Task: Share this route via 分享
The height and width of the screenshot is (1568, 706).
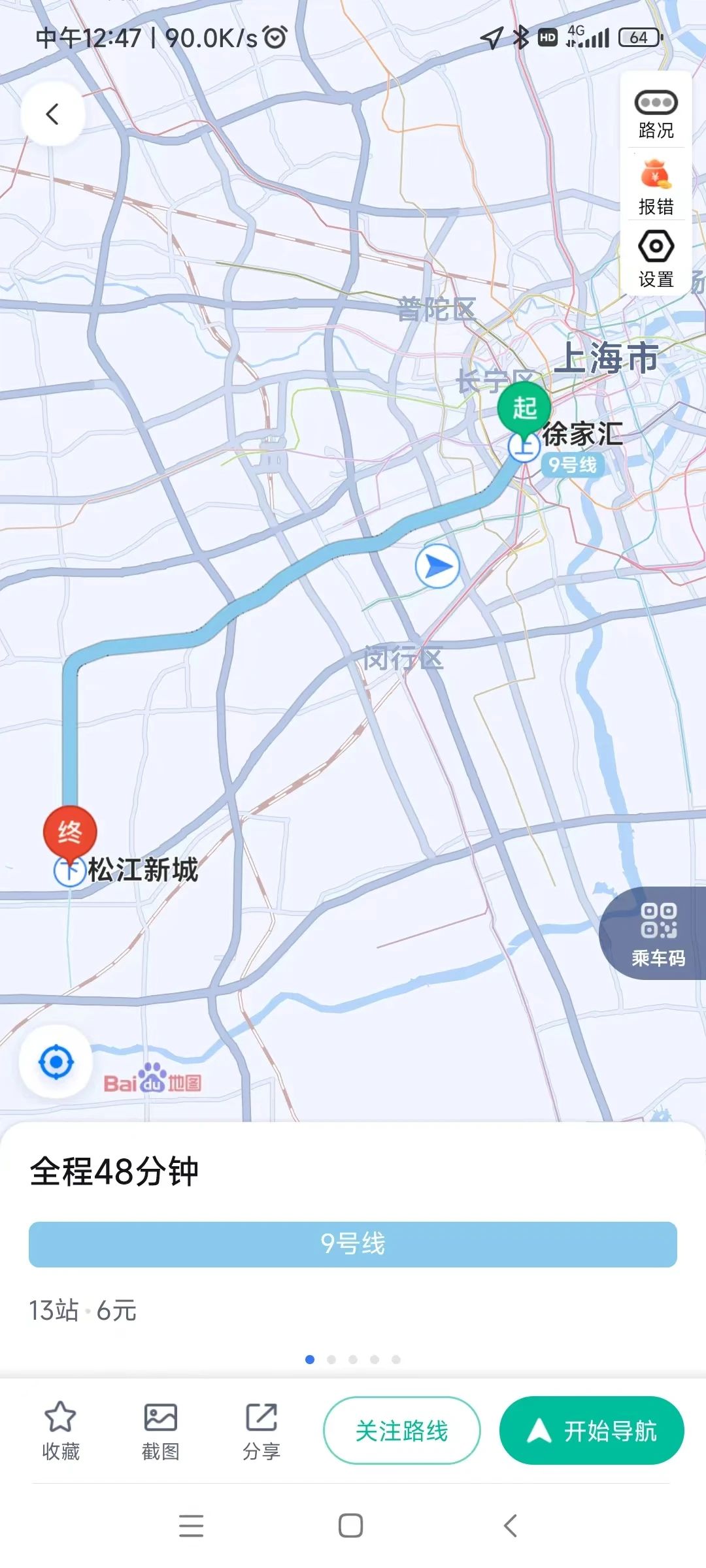Action: (x=261, y=1431)
